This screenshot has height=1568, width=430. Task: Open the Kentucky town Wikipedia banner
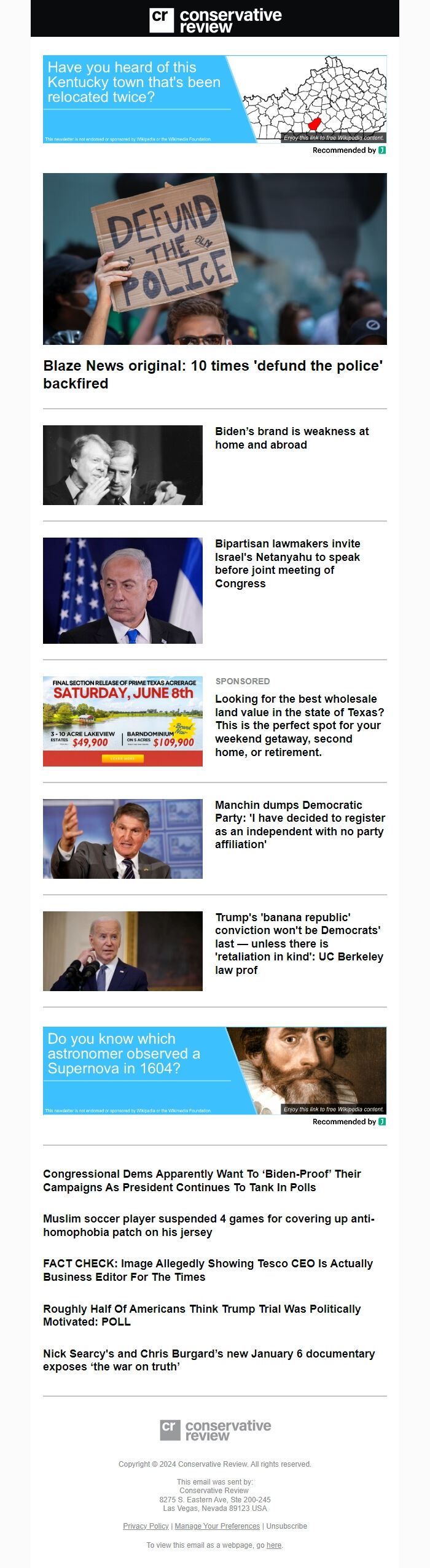pyautogui.click(x=214, y=99)
